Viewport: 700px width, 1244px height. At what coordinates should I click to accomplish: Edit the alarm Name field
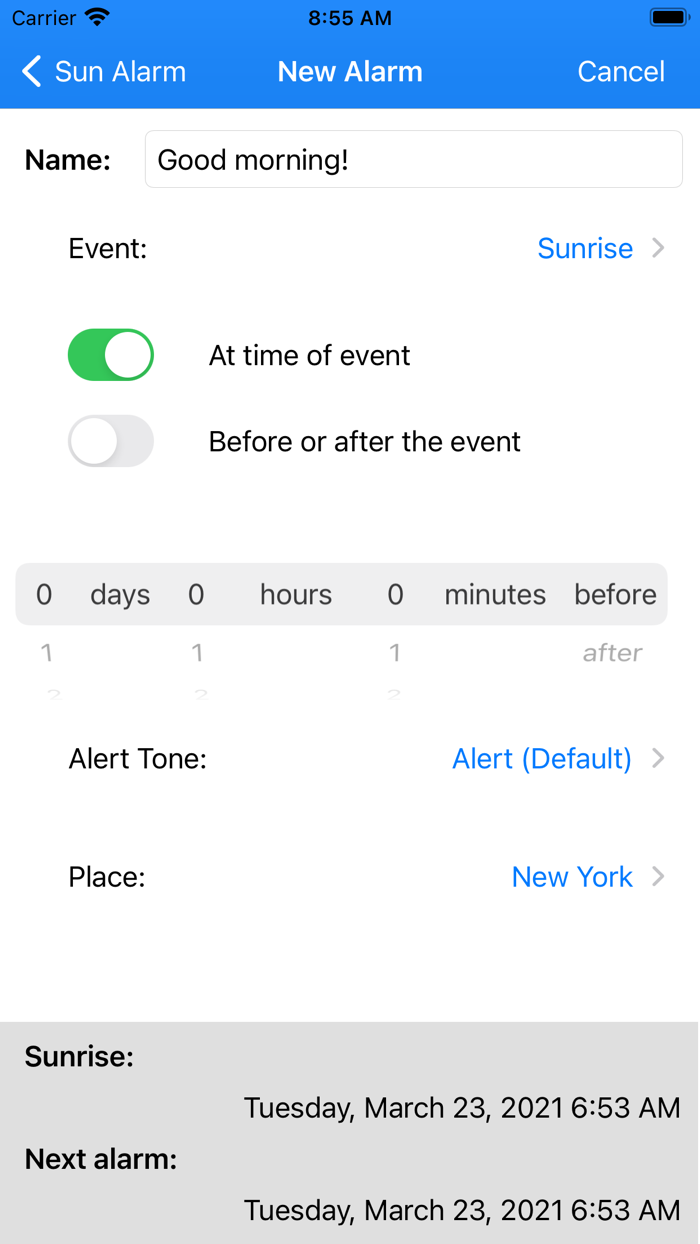point(413,160)
